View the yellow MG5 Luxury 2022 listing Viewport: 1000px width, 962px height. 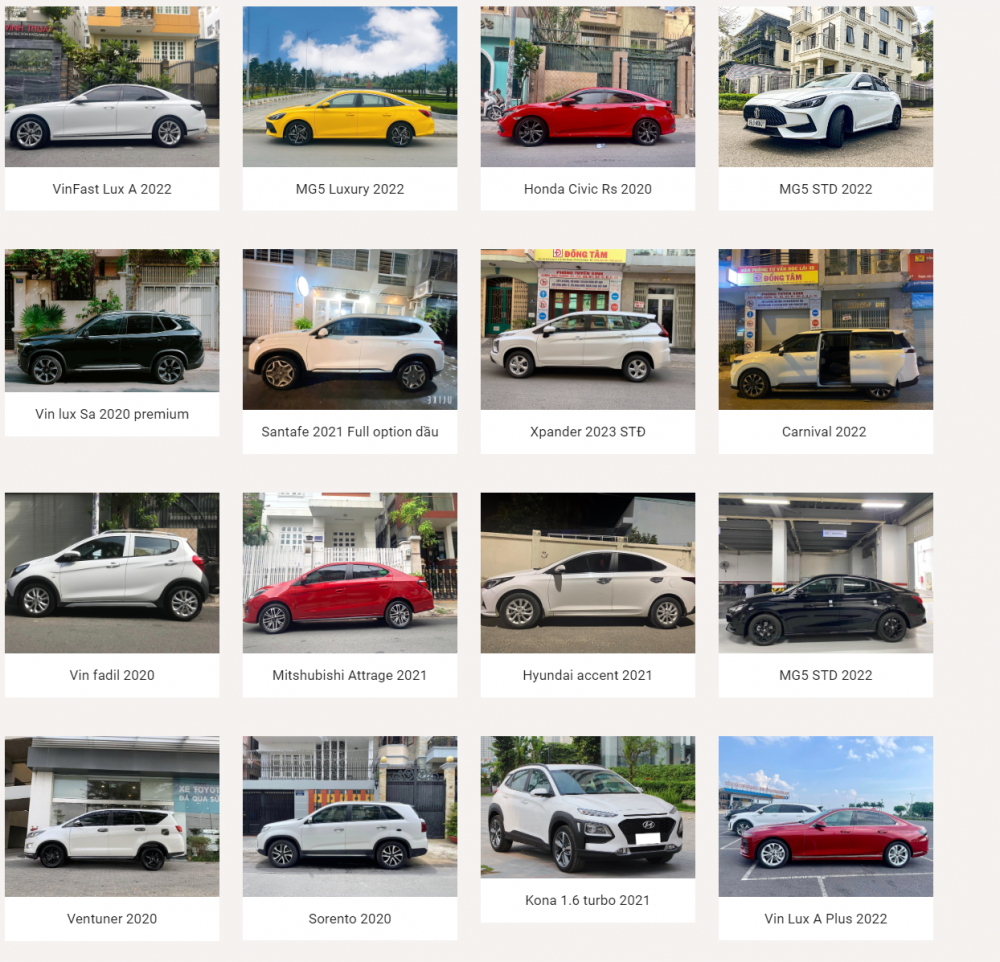point(350,108)
